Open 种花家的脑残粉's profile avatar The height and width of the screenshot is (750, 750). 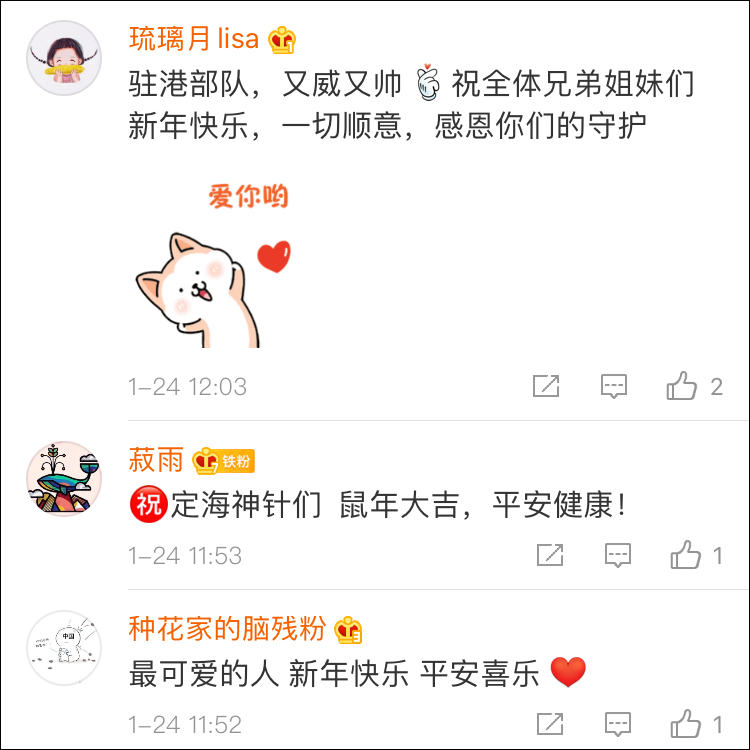[x=65, y=647]
